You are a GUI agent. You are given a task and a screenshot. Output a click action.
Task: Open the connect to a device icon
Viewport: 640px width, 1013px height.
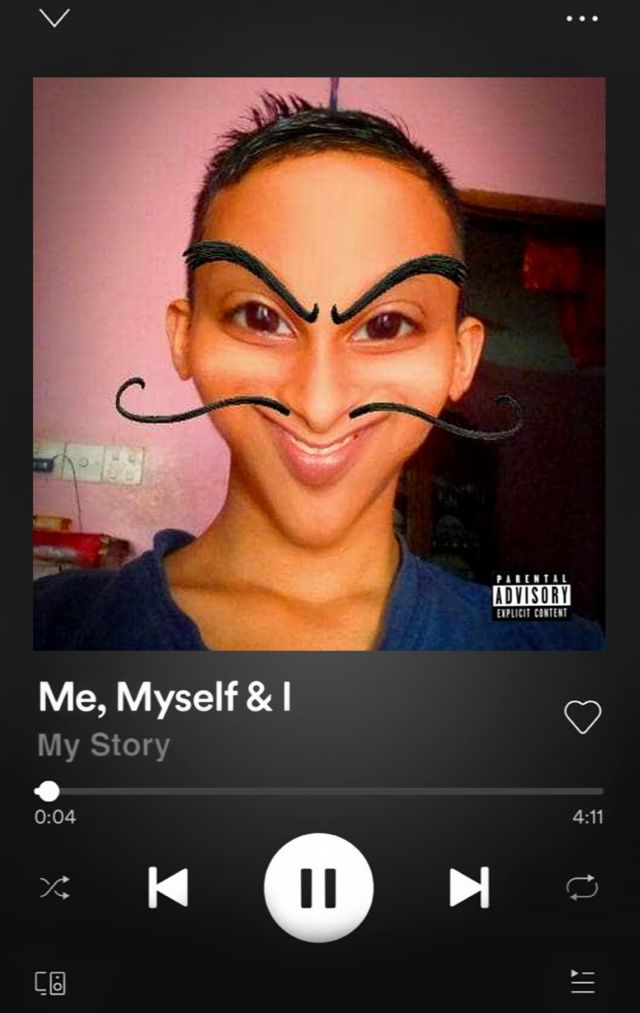[x=51, y=982]
